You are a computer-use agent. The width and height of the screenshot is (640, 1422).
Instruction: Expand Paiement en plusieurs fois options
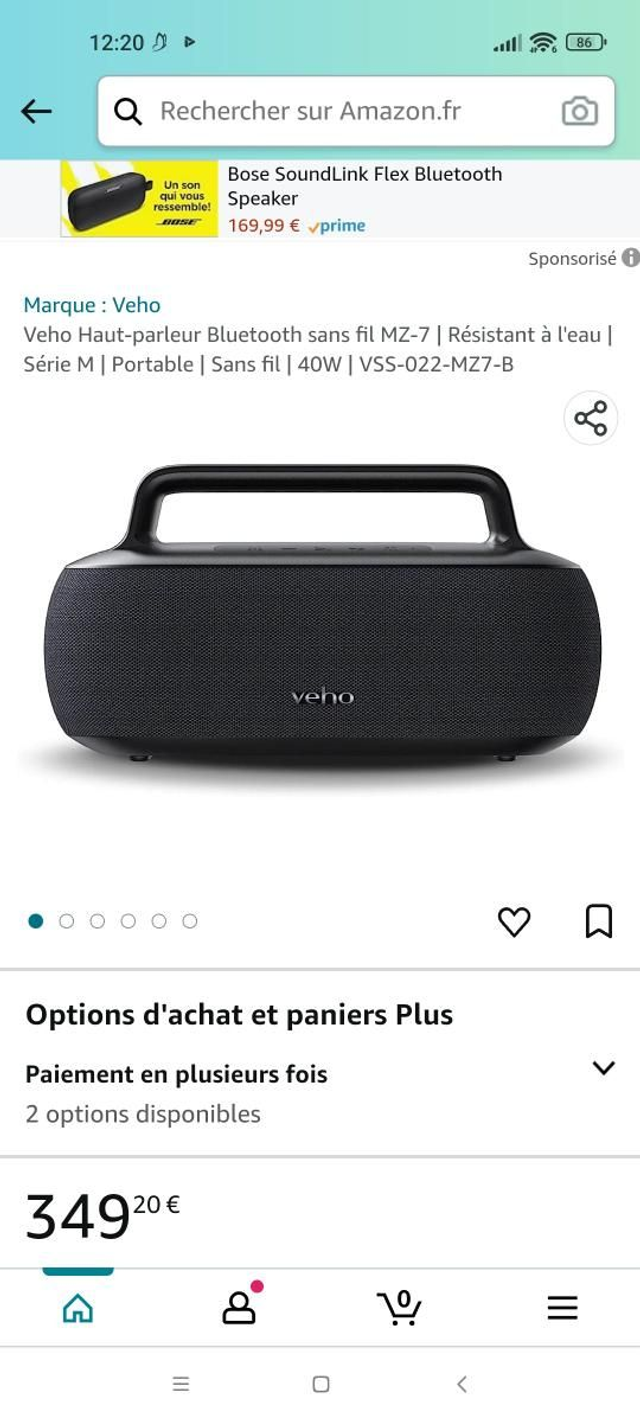point(603,1068)
